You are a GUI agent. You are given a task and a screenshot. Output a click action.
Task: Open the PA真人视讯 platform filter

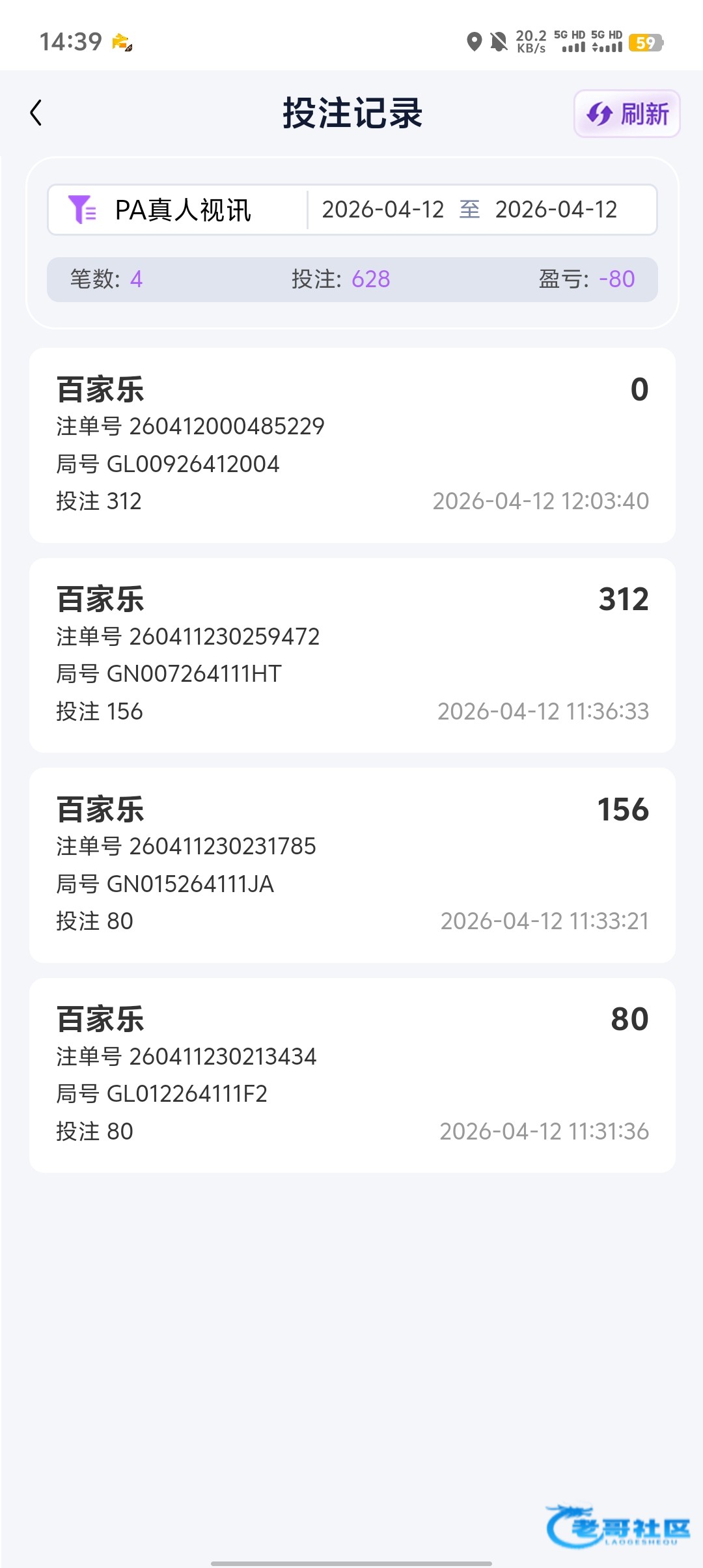[177, 210]
